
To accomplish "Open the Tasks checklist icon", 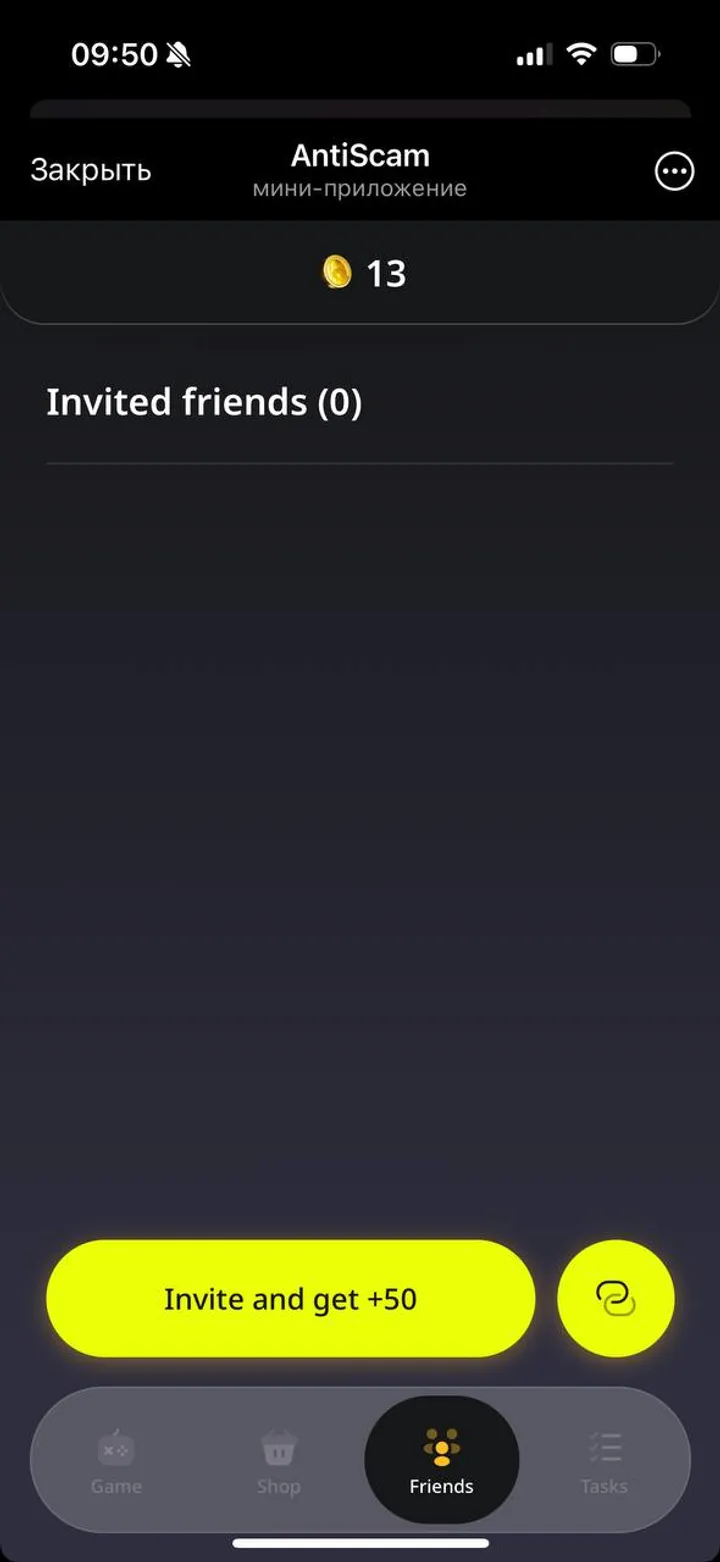I will [x=603, y=1447].
